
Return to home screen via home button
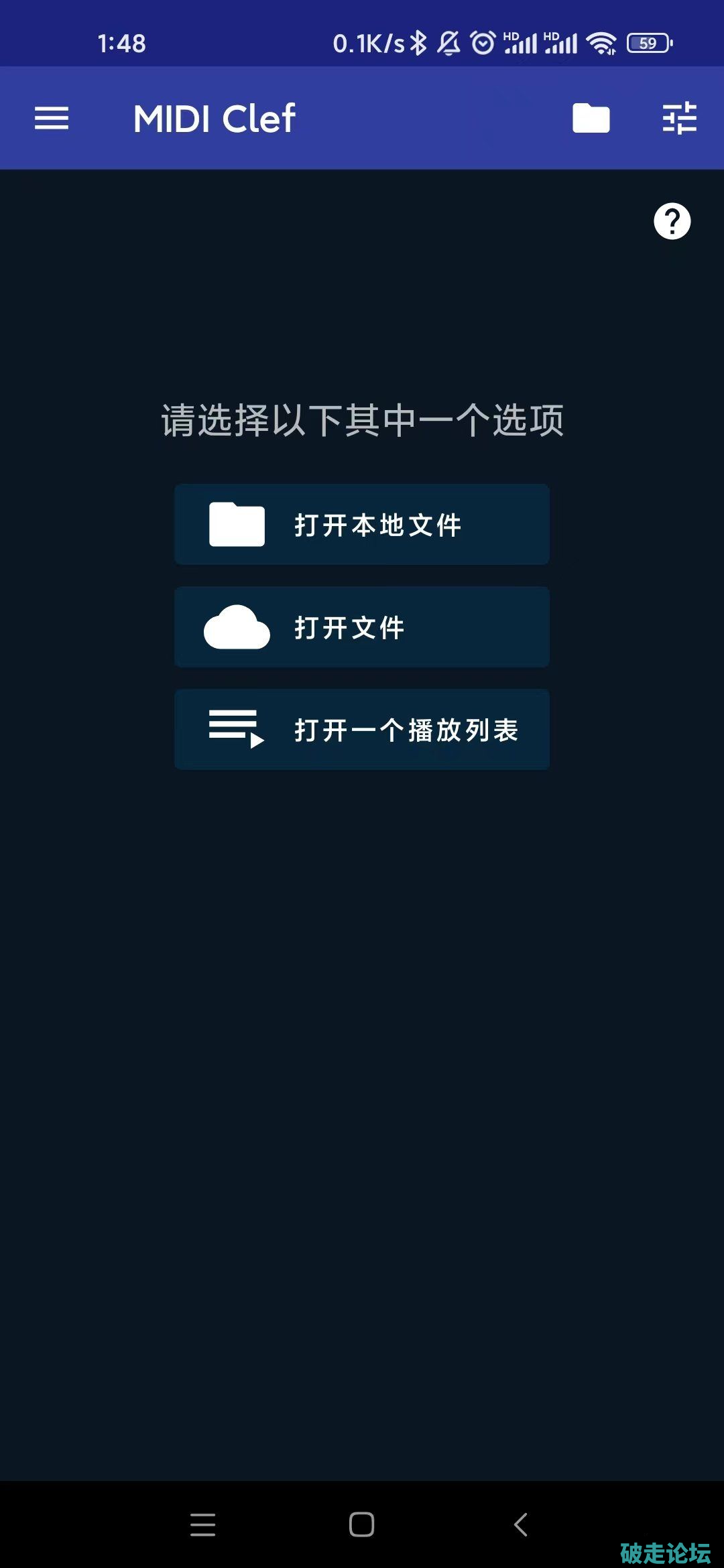pyautogui.click(x=361, y=1524)
